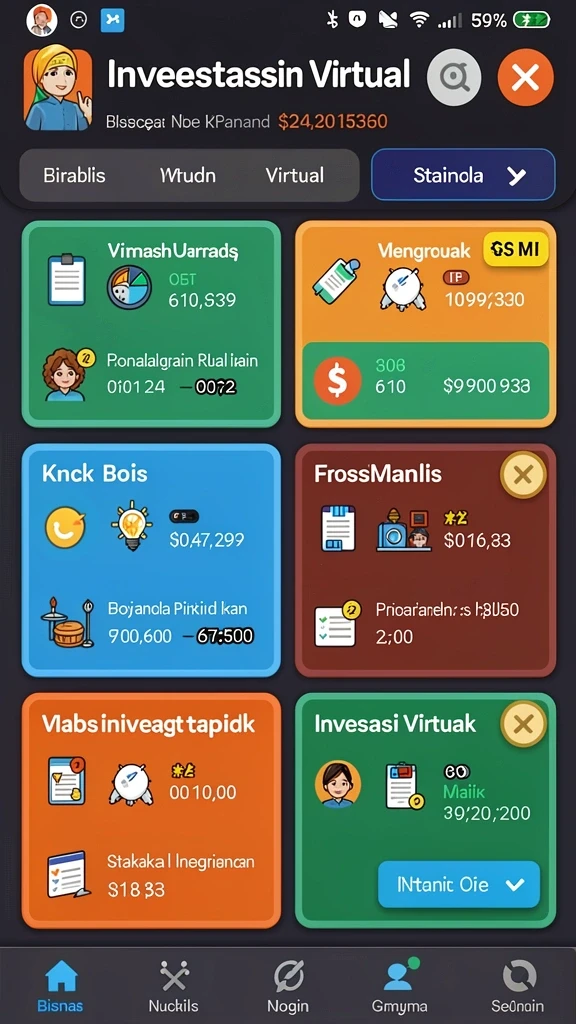Image resolution: width=576 pixels, height=1024 pixels.
Task: Dismiss the FrossManlis card
Action: coord(522,475)
